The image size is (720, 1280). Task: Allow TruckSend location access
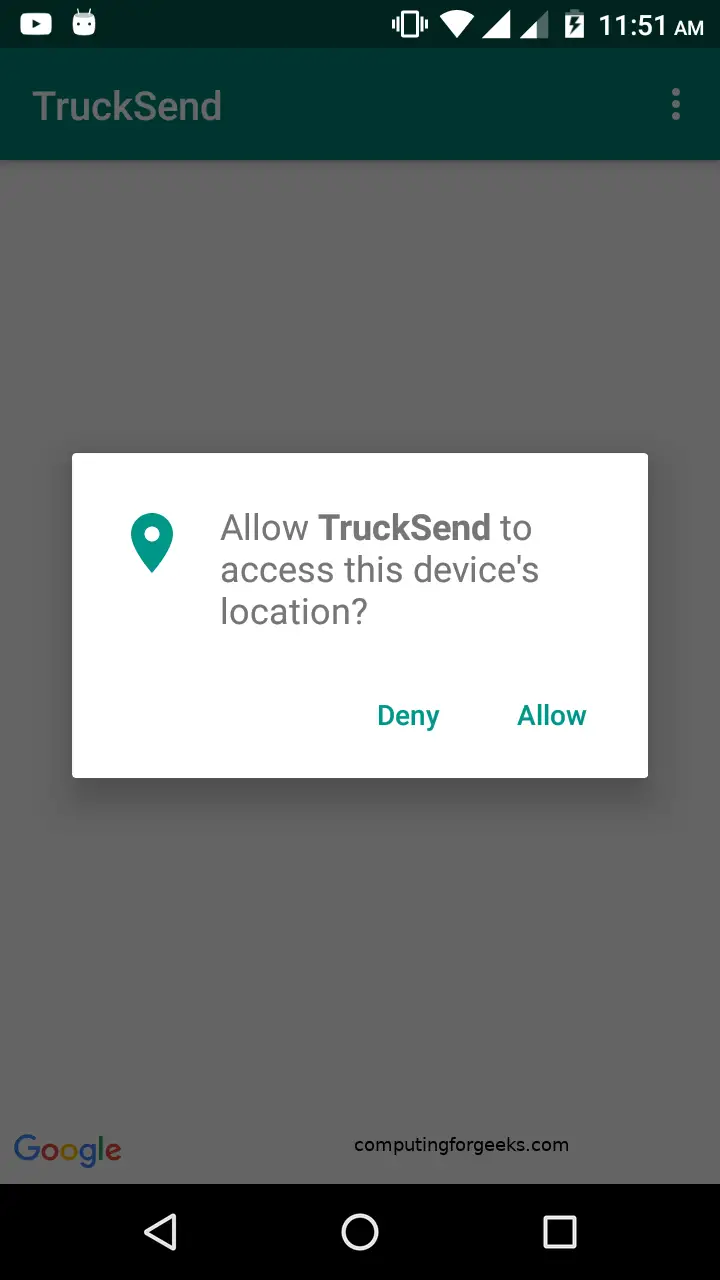point(551,716)
